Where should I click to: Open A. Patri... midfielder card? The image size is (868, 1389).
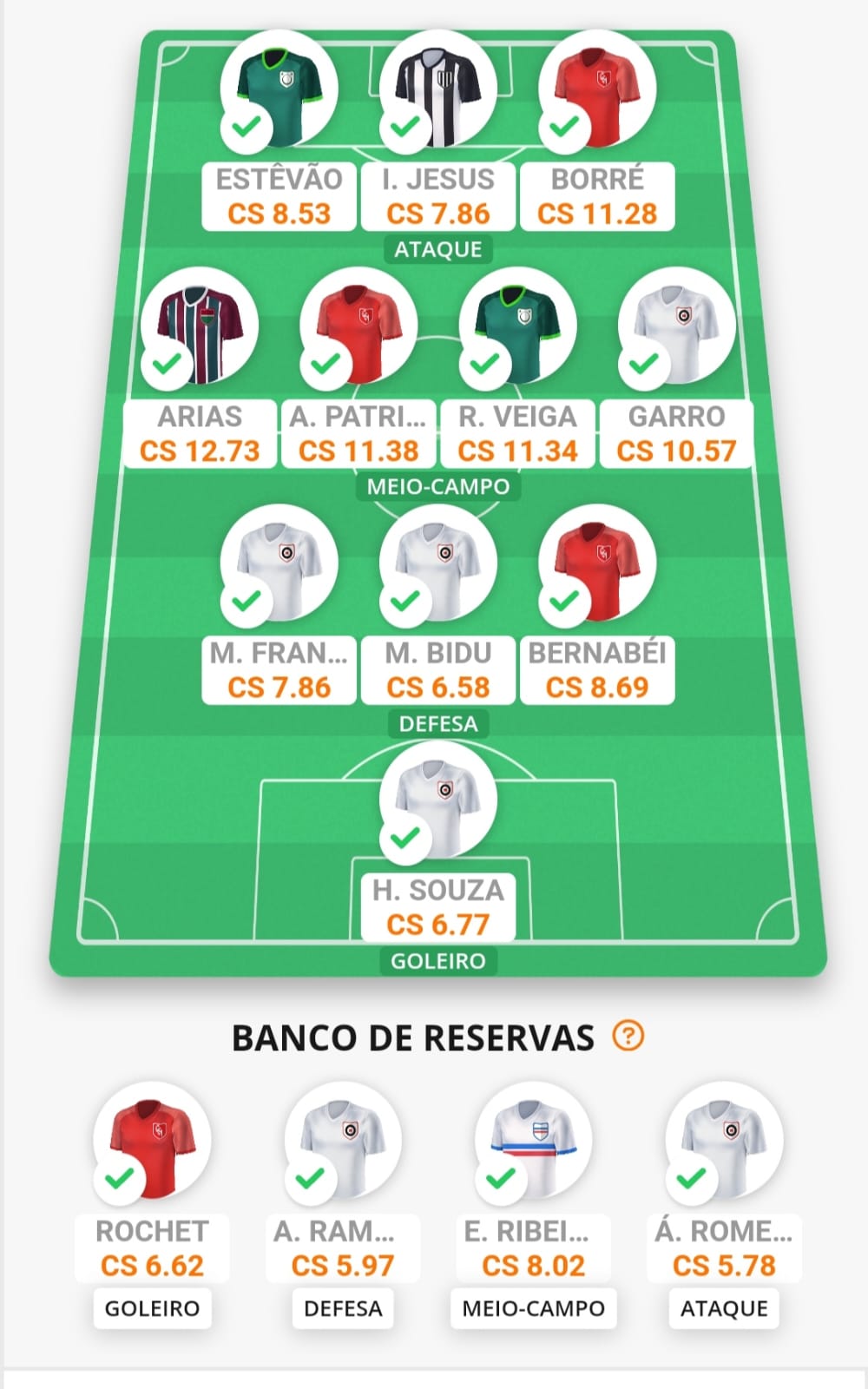[358, 367]
